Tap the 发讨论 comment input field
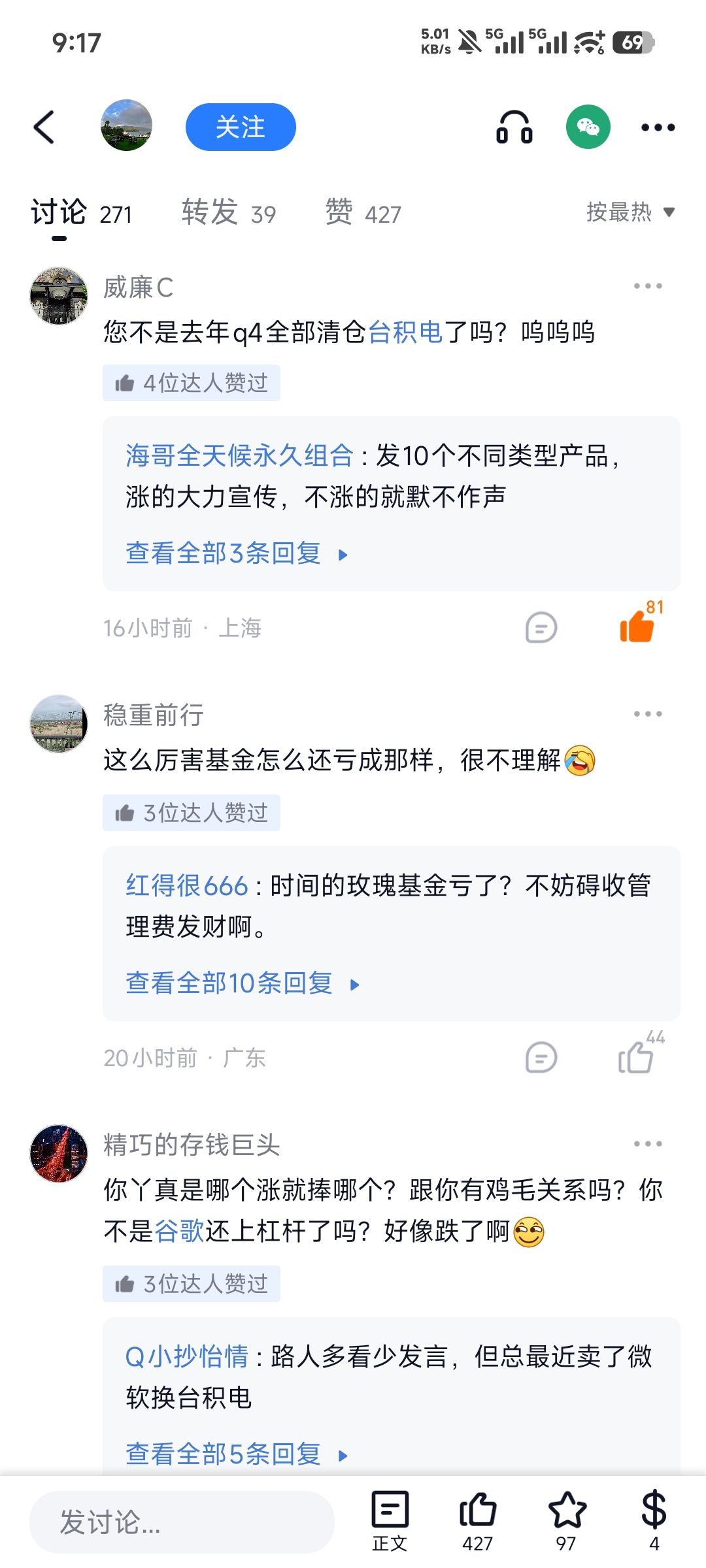The height and width of the screenshot is (1568, 706). (182, 1522)
